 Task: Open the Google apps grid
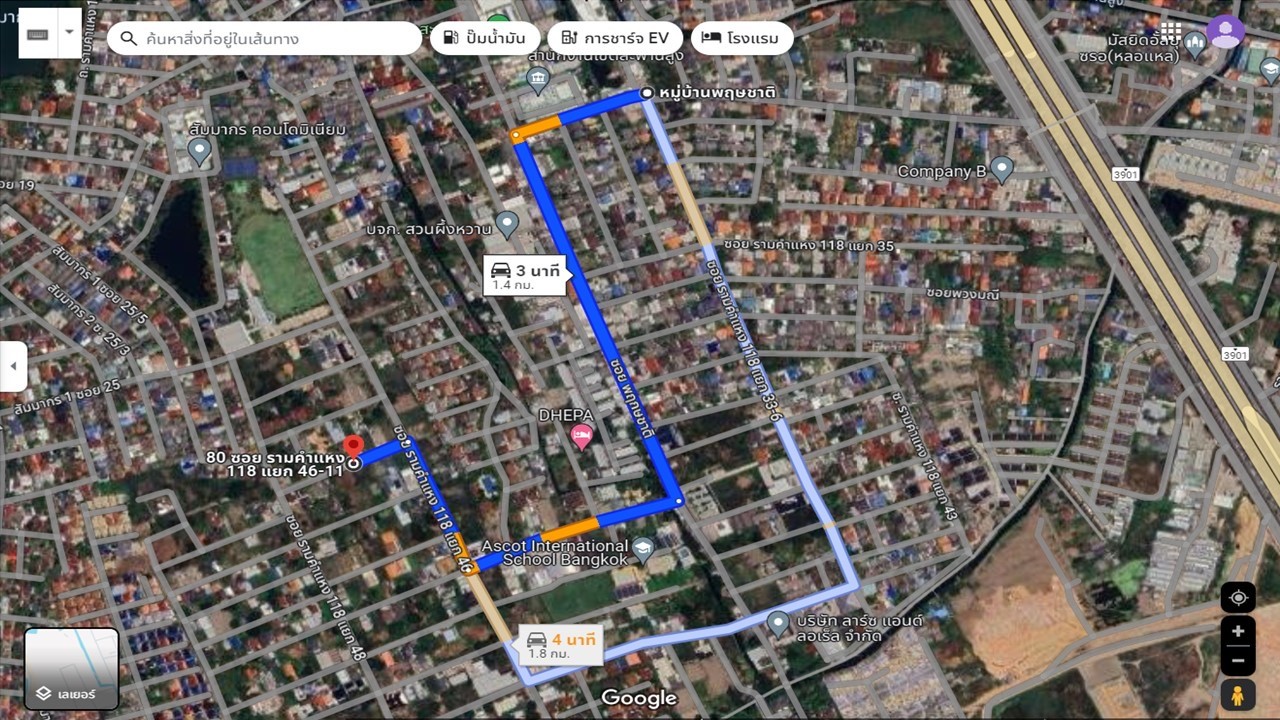[1170, 32]
